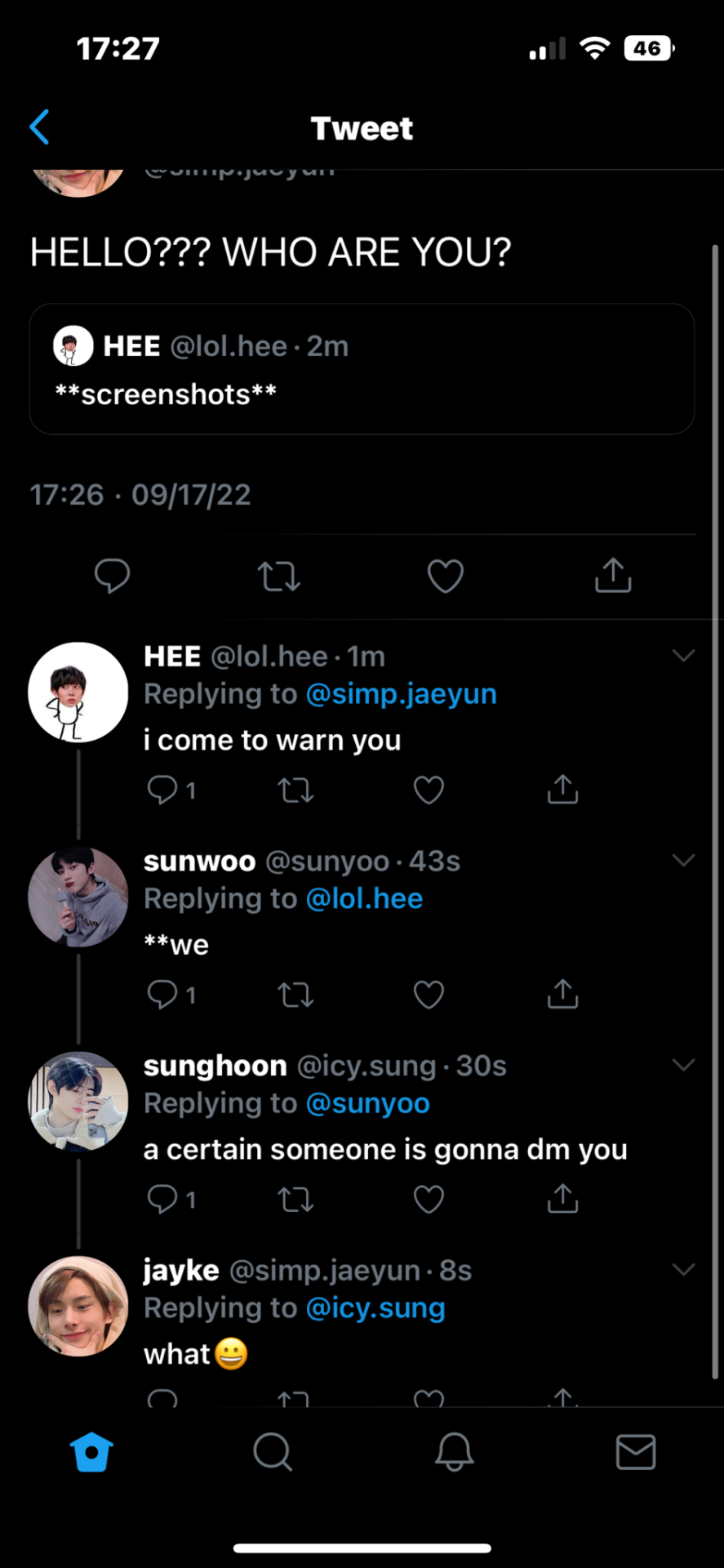Go back using the top-left arrow

(39, 127)
